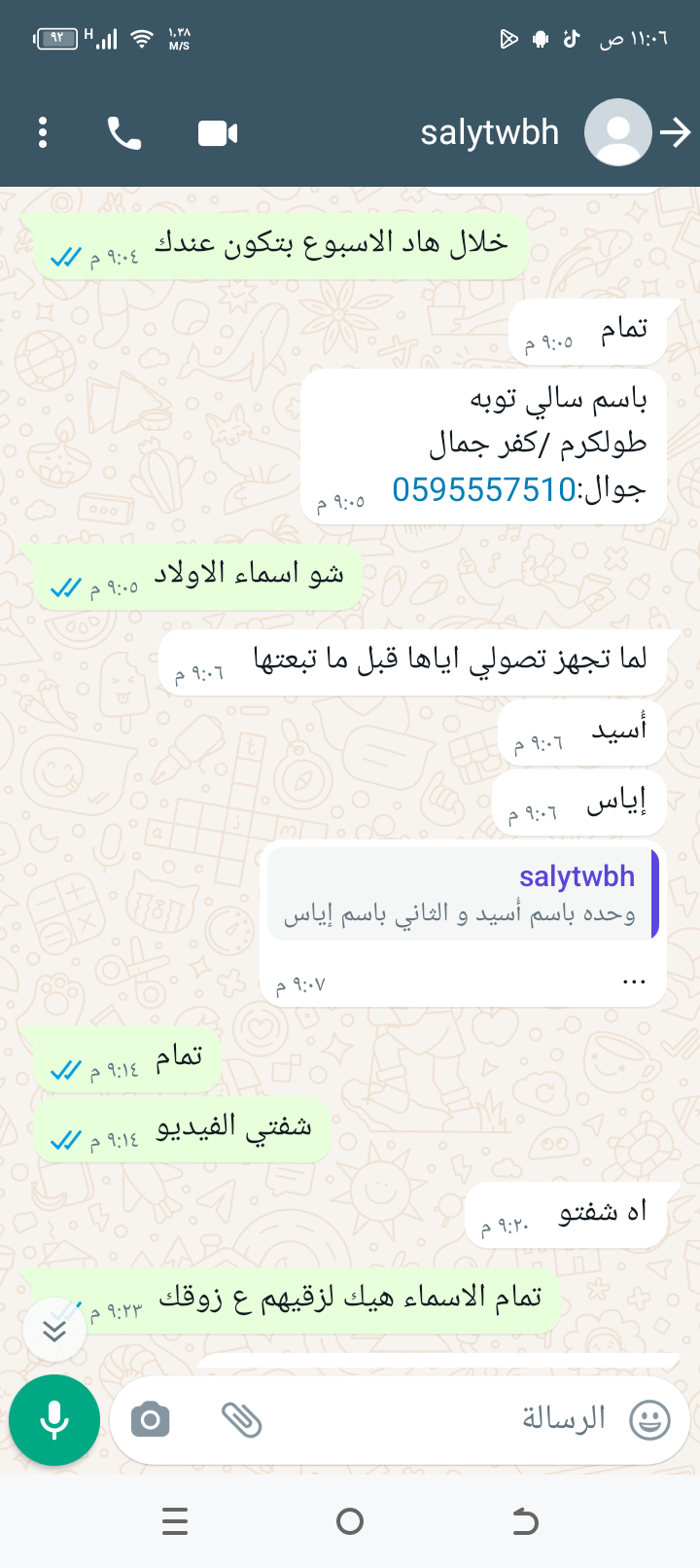Open salytwbh contact profile
Viewport: 700px width, 1568px height.
tap(491, 132)
